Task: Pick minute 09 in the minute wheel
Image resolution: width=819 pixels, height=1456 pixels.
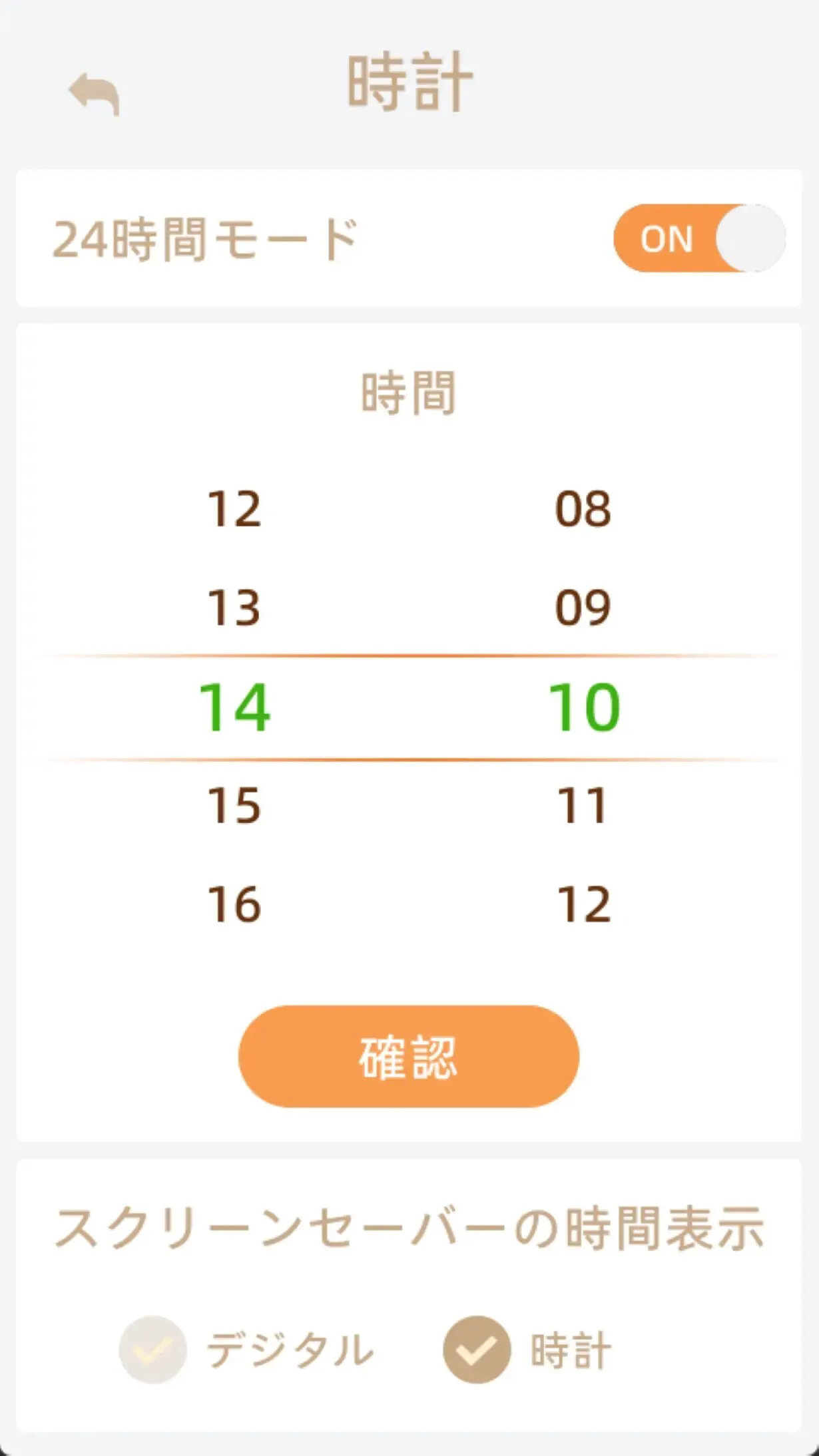Action: click(x=583, y=608)
